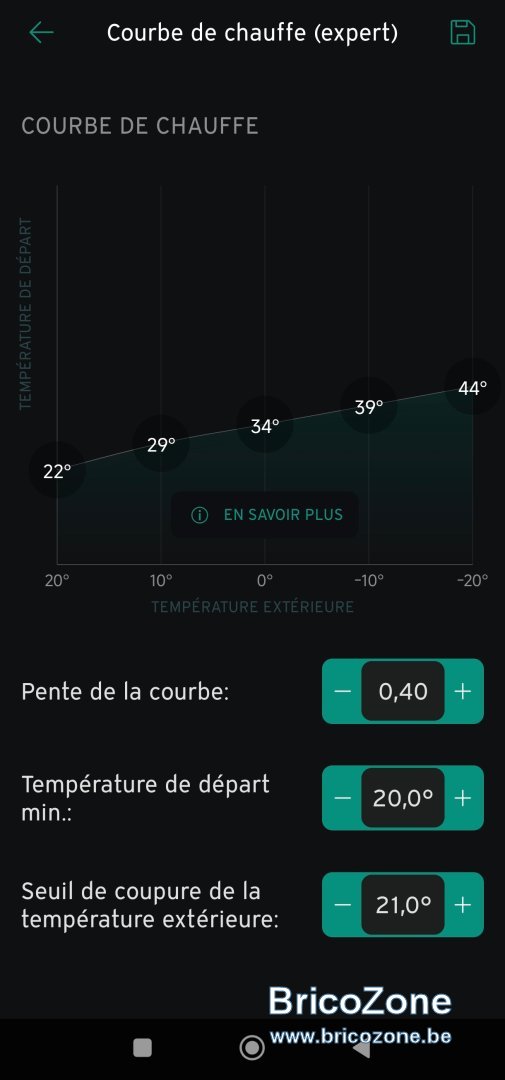Increase the Seuil de coupure extérieure temperature

point(464,904)
